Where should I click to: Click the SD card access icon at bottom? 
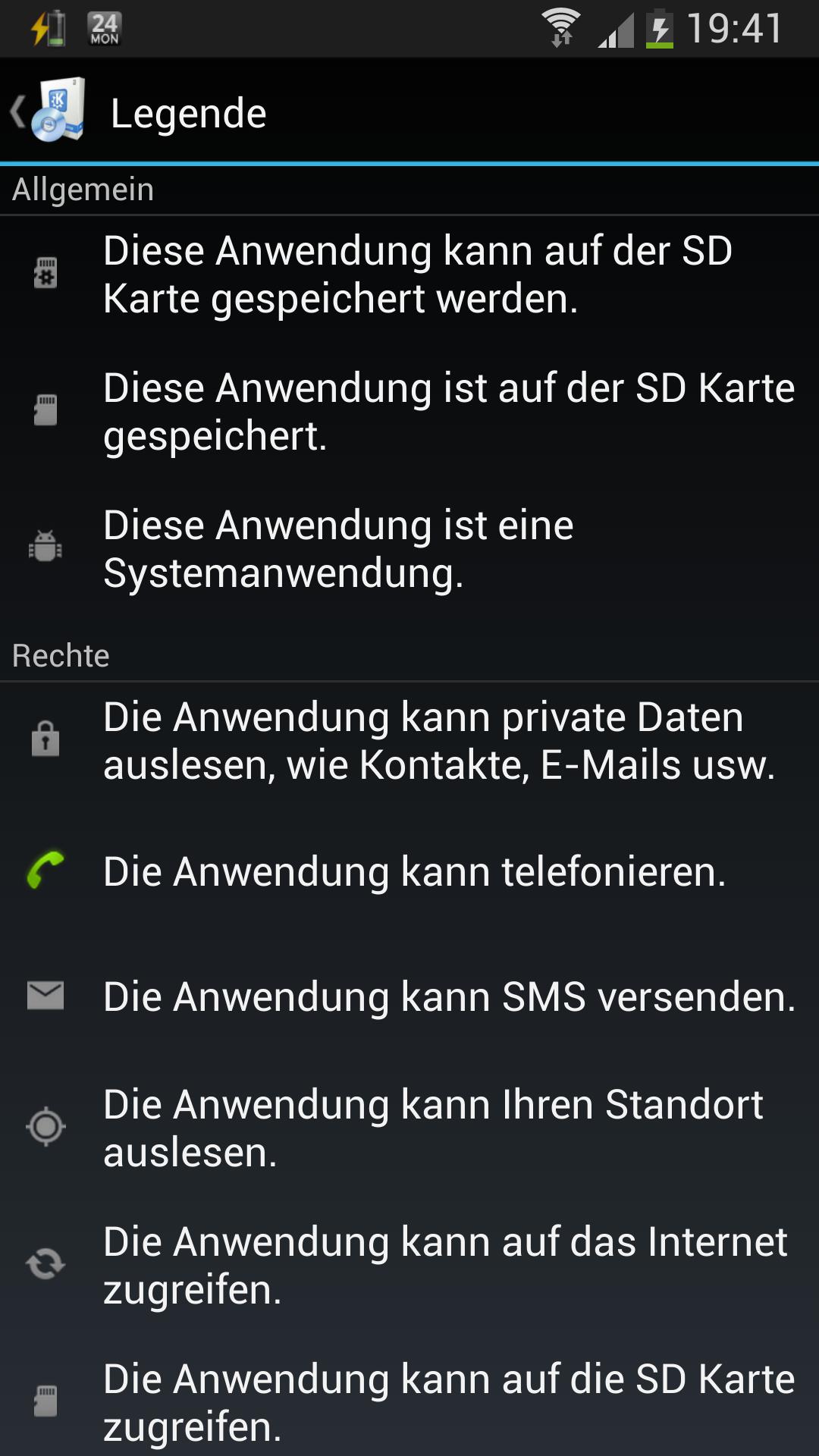(45, 1399)
